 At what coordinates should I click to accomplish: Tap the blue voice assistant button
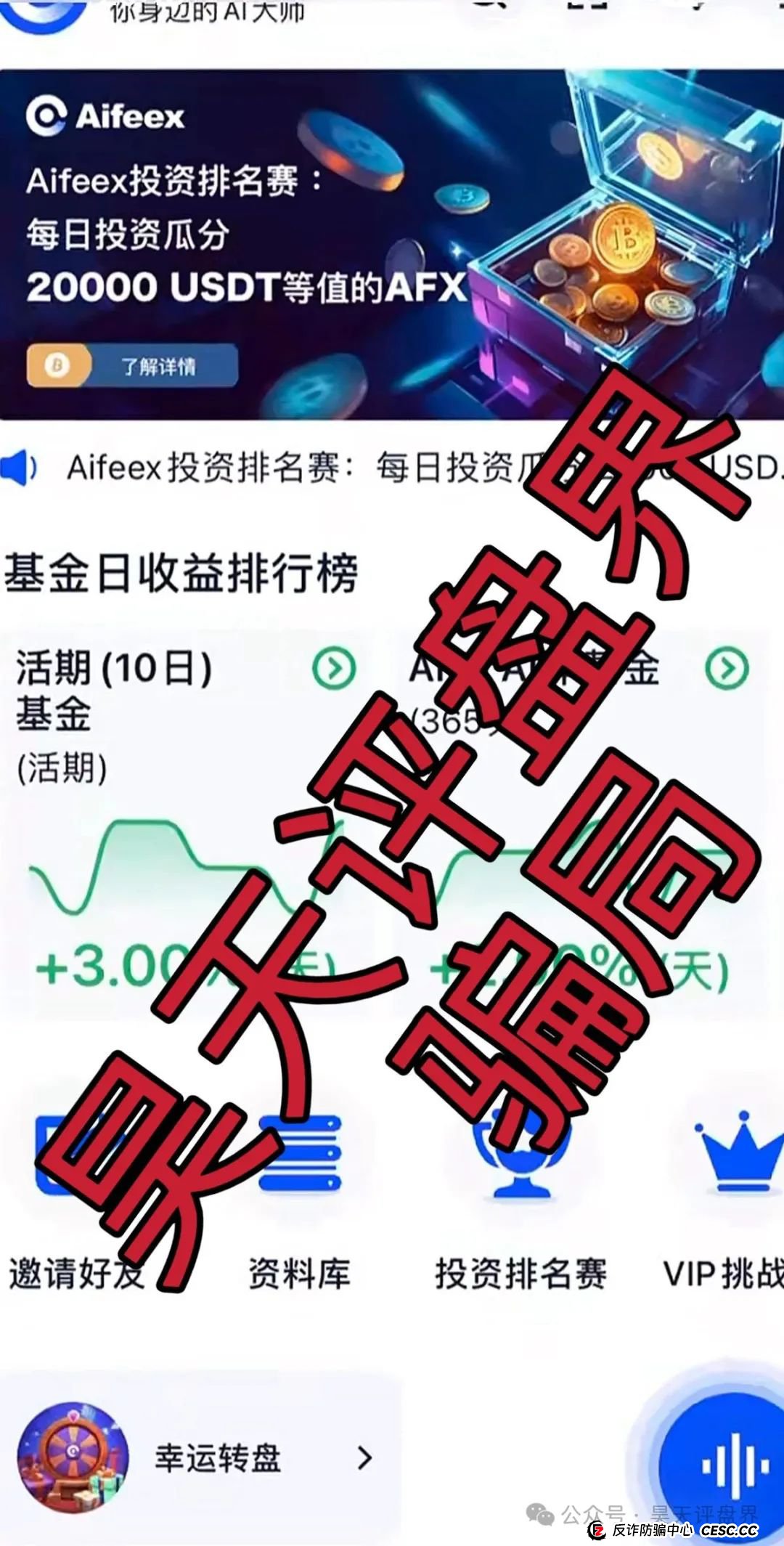733,1467
